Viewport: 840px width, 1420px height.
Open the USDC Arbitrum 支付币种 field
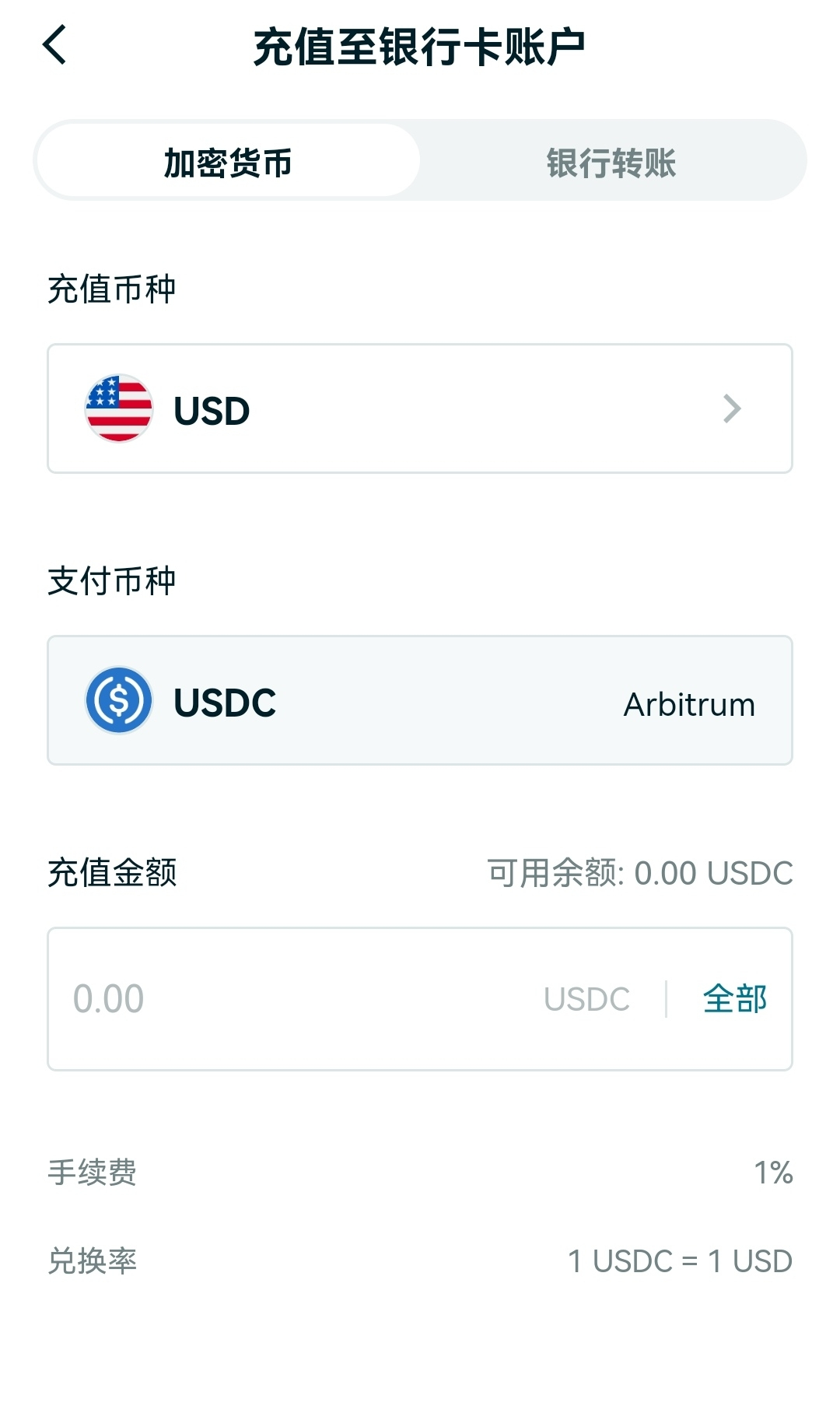coord(420,700)
